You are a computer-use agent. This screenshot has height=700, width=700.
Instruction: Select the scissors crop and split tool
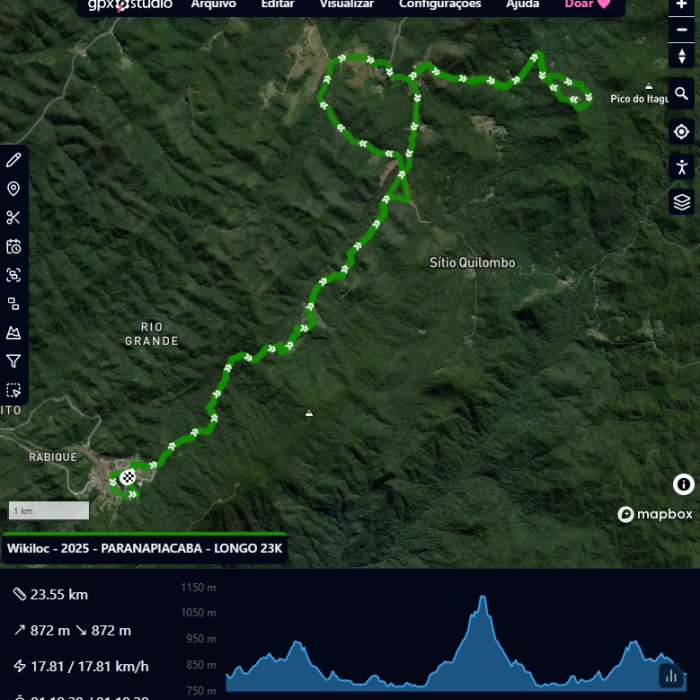coord(14,218)
